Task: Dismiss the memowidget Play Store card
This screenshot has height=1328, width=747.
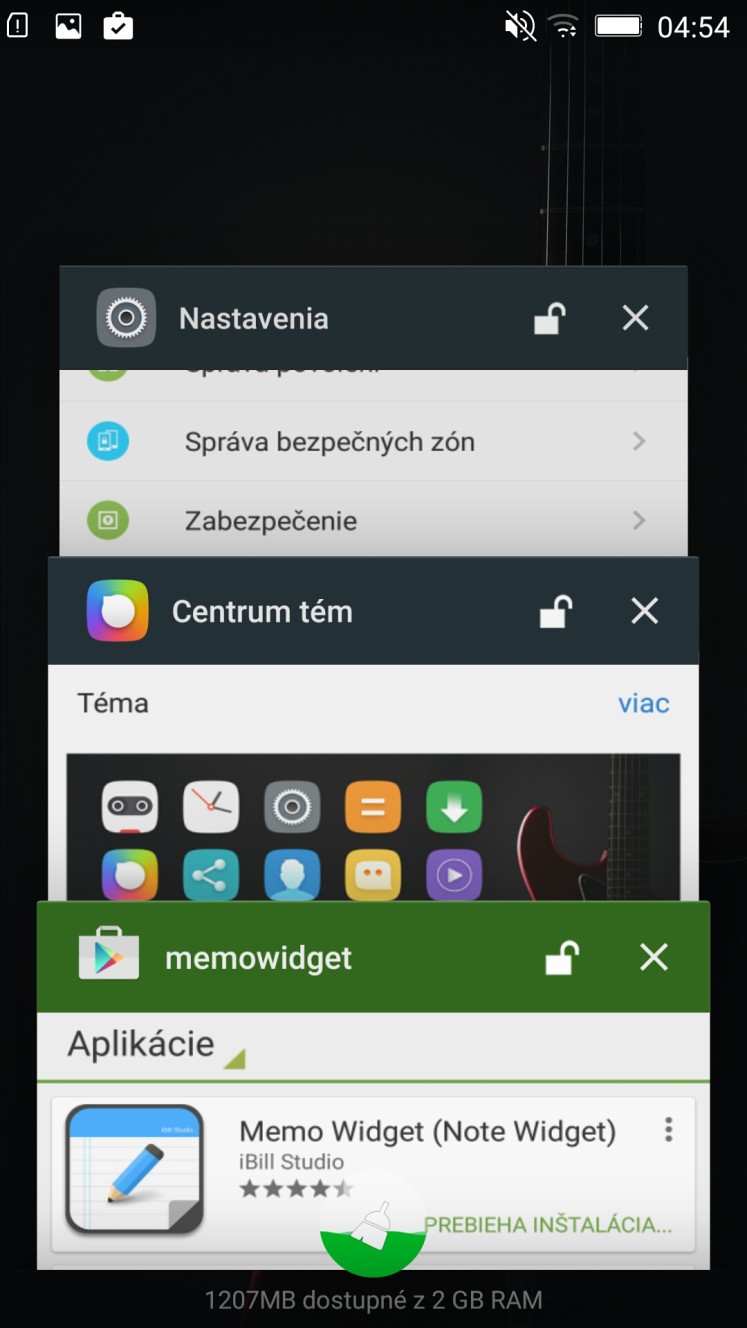Action: click(654, 957)
